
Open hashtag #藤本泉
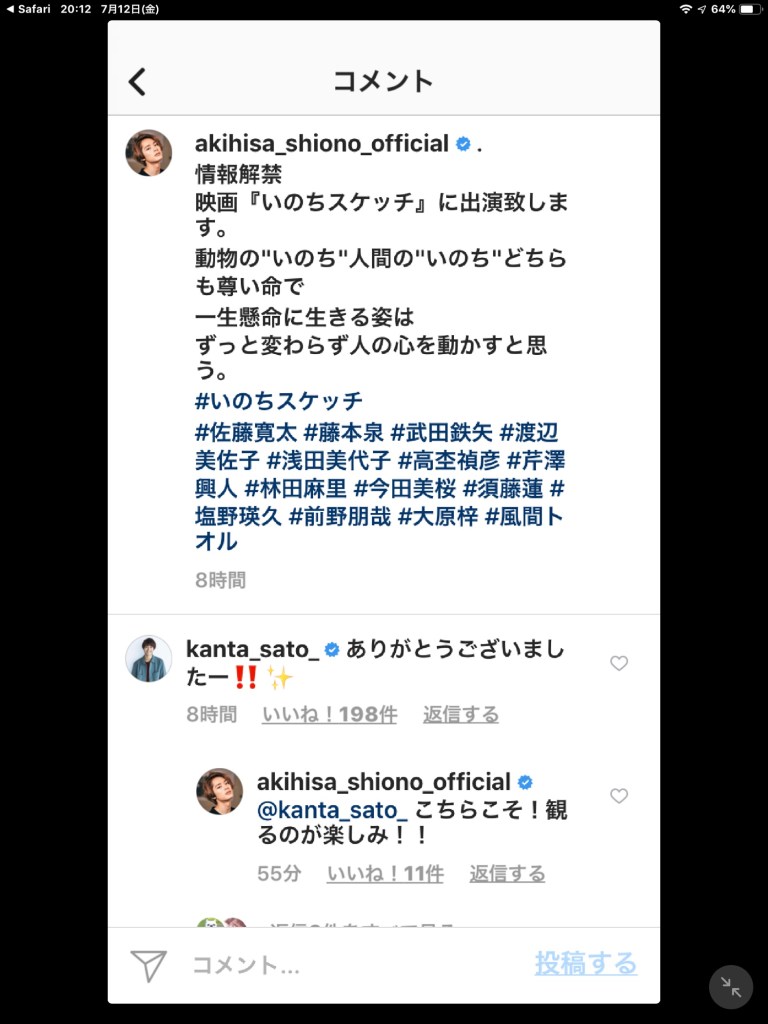pyautogui.click(x=343, y=433)
